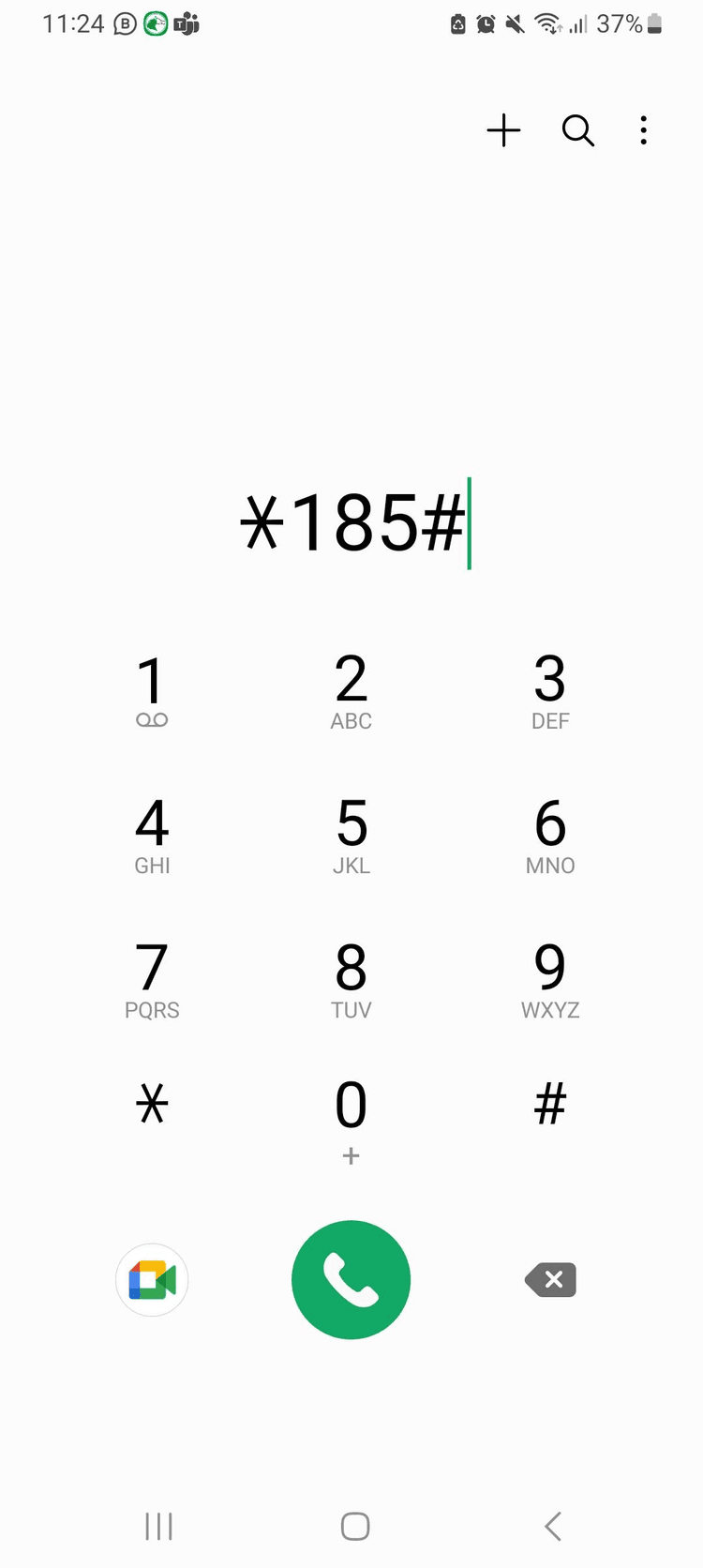Add number to contacts with plus icon

[503, 130]
